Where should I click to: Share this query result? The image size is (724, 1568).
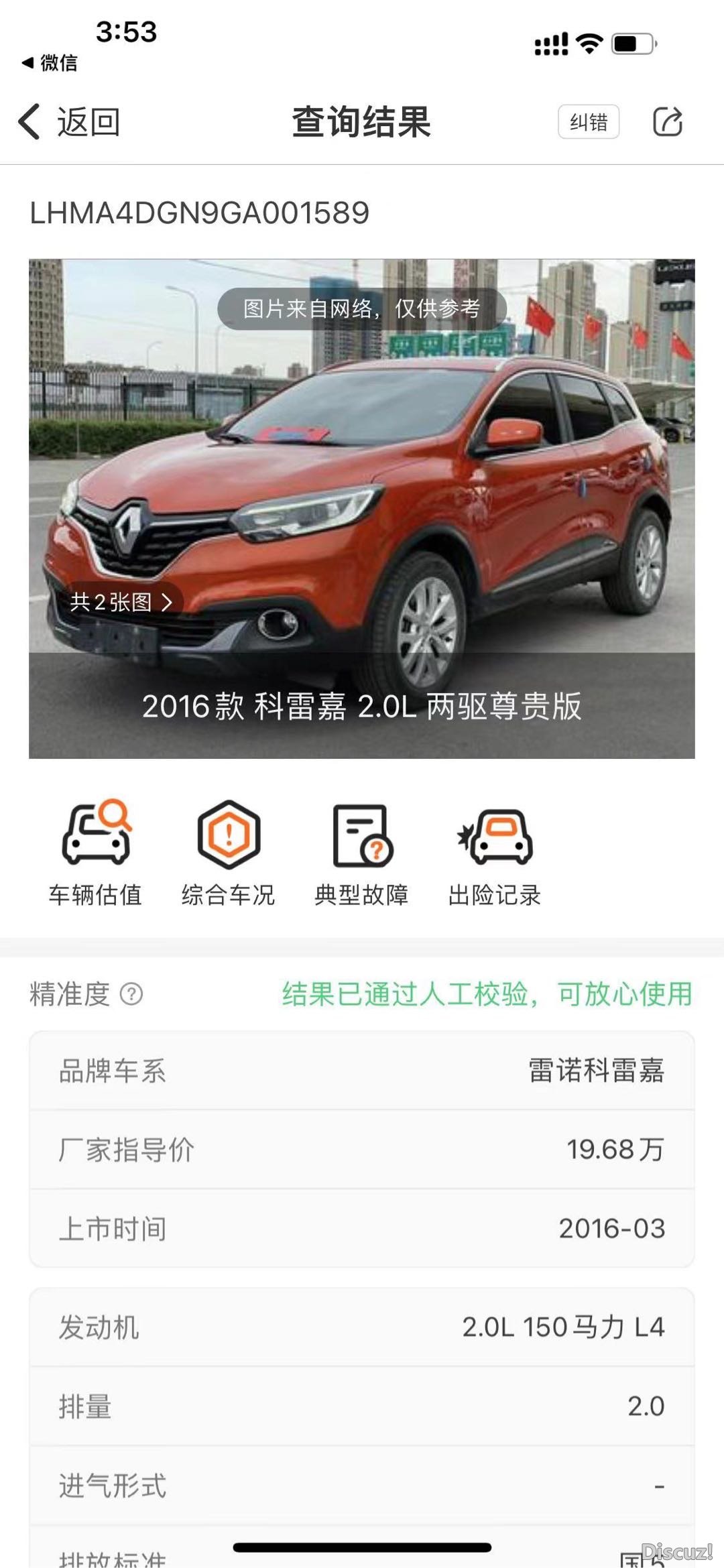click(x=667, y=122)
